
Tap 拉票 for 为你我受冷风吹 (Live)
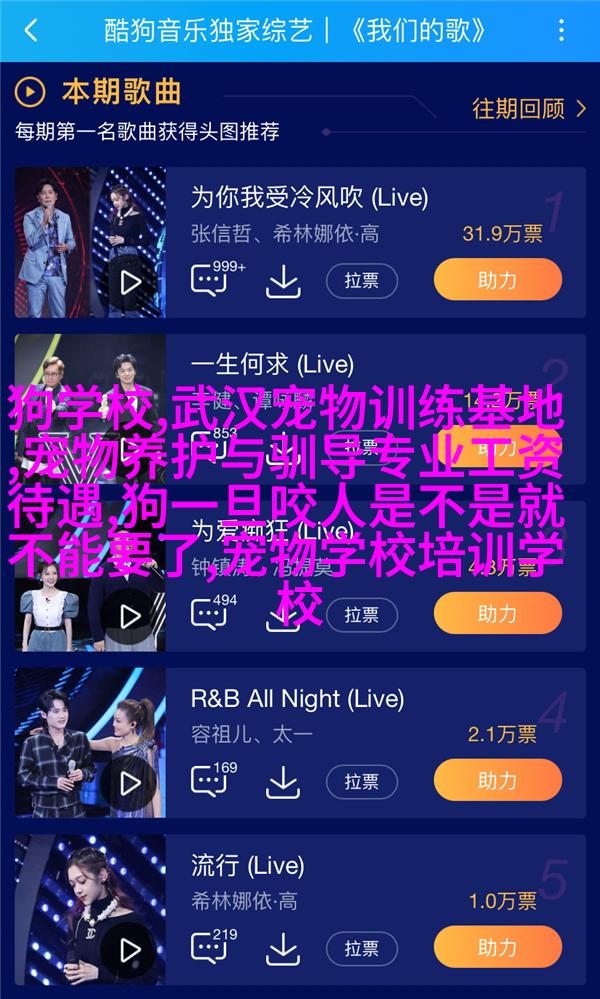coord(361,281)
